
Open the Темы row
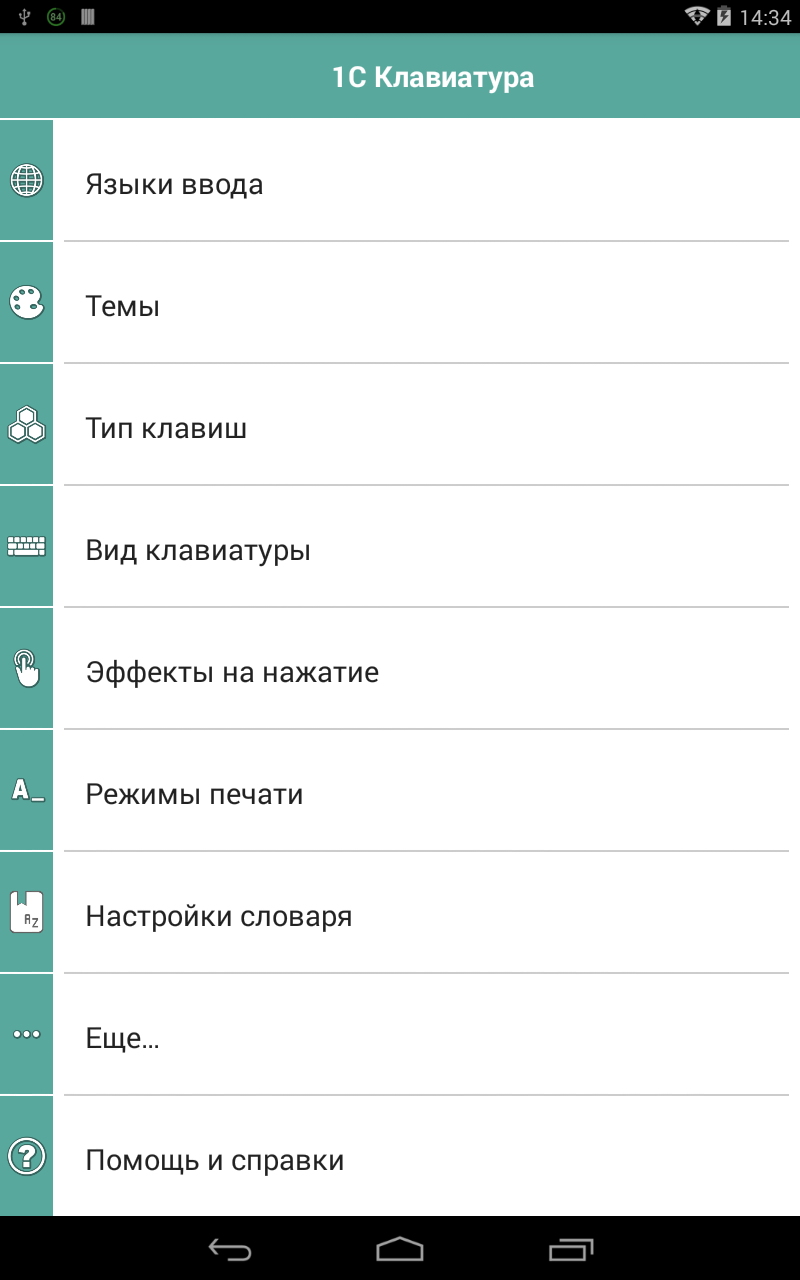(x=400, y=305)
